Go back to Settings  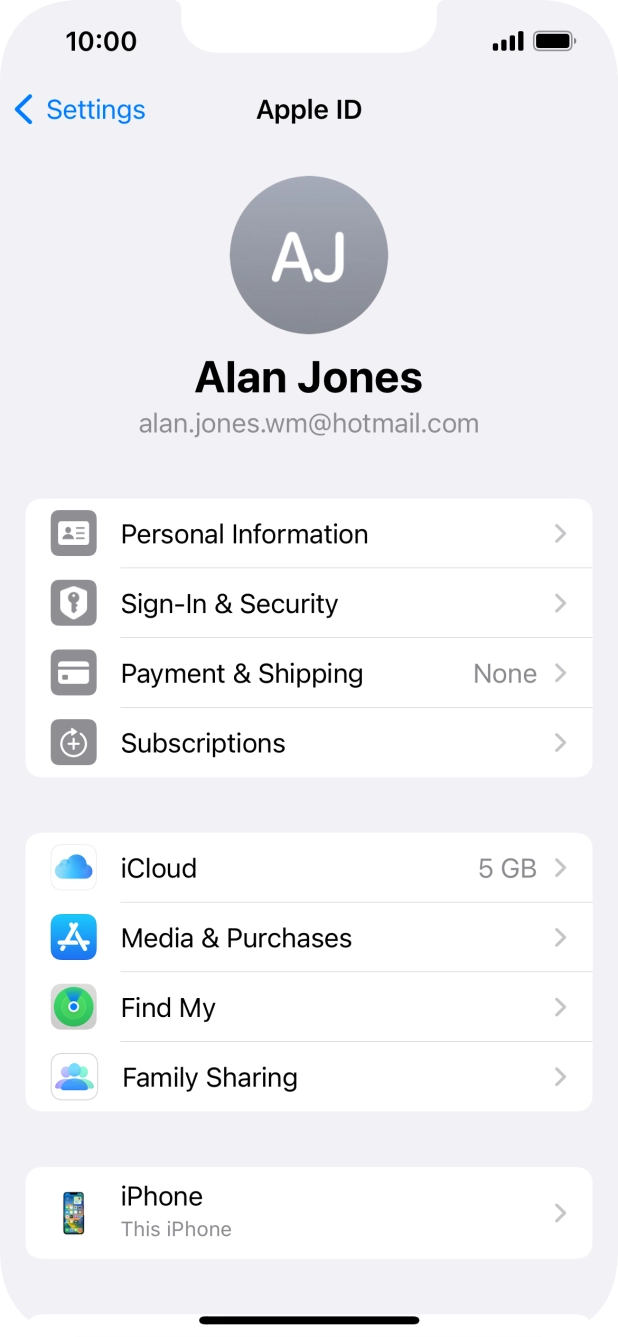pos(80,110)
